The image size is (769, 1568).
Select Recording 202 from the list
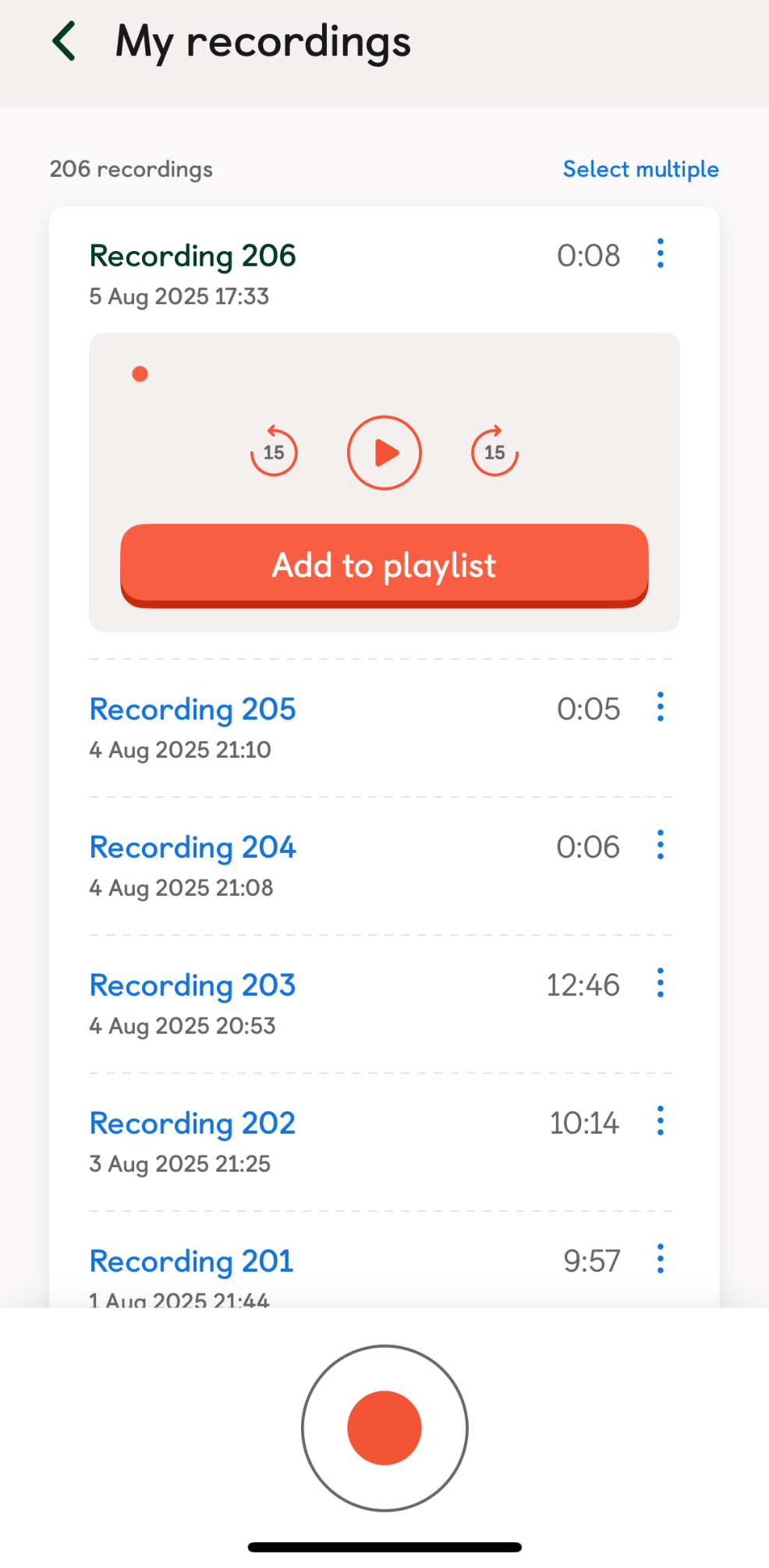192,1123
